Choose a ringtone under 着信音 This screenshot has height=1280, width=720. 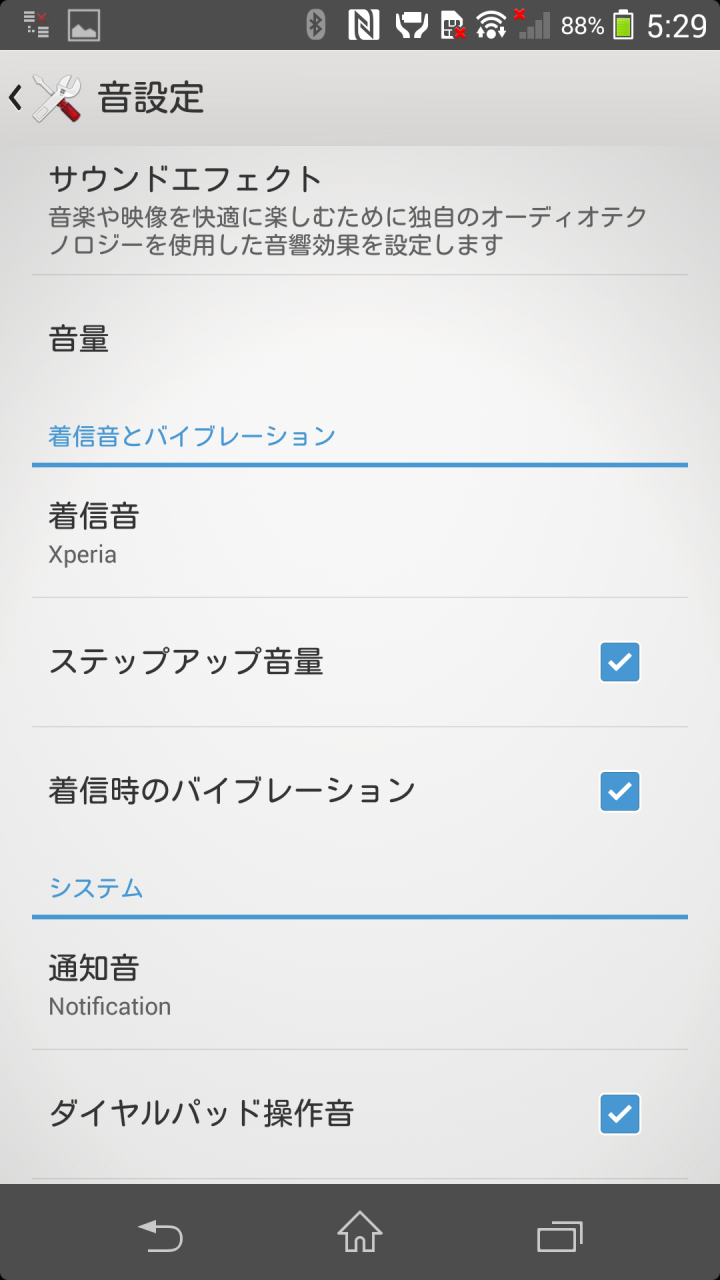(x=360, y=533)
